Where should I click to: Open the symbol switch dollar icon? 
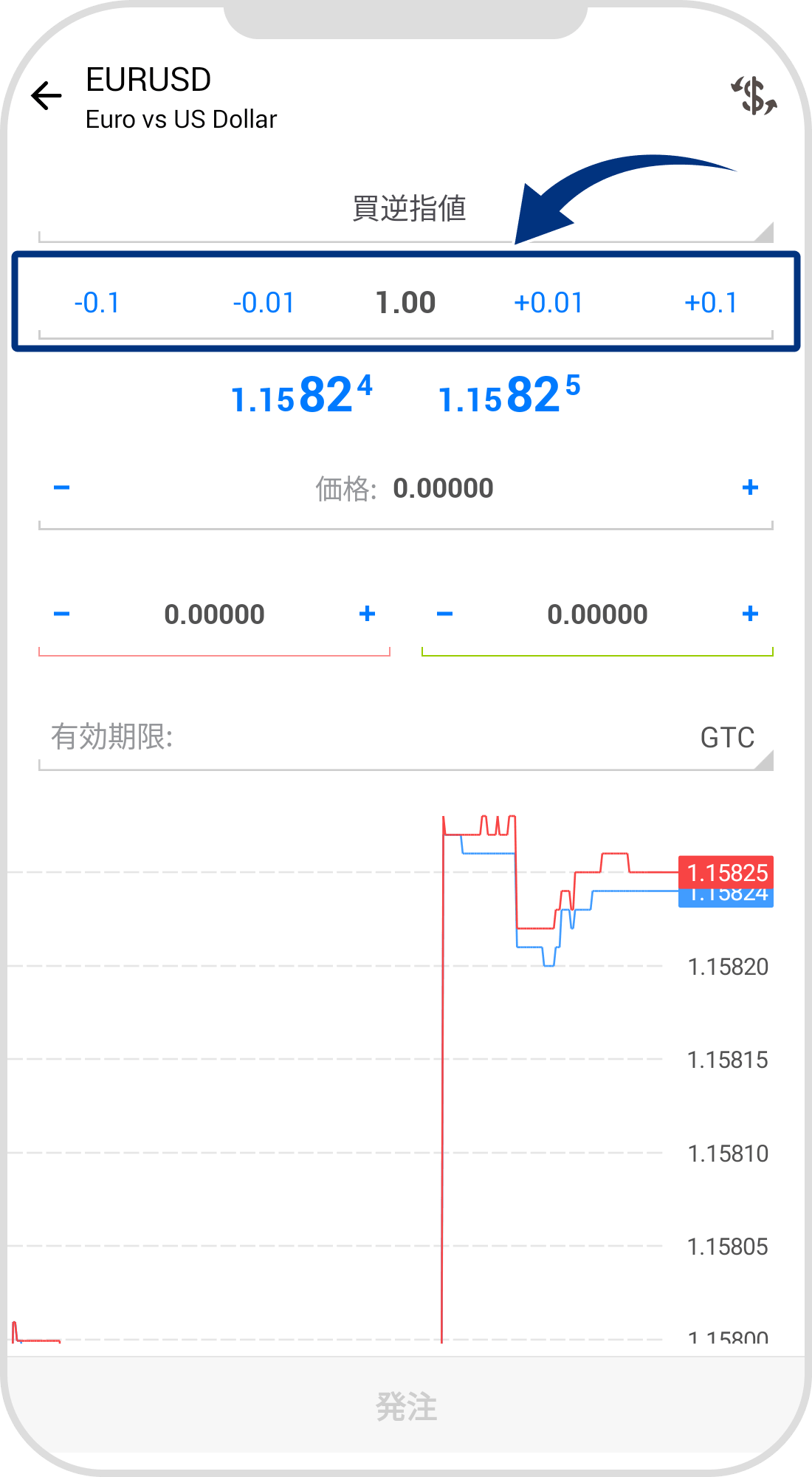coord(754,96)
